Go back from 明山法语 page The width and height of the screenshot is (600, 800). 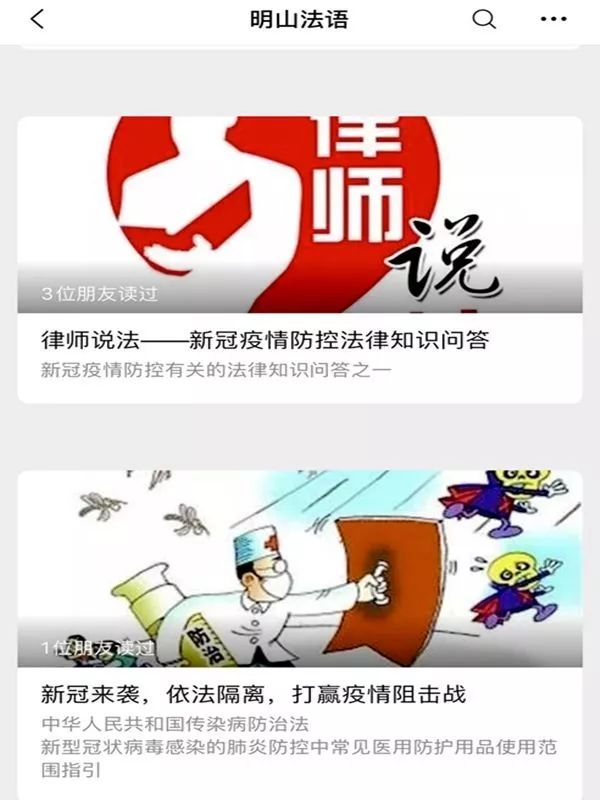37,19
